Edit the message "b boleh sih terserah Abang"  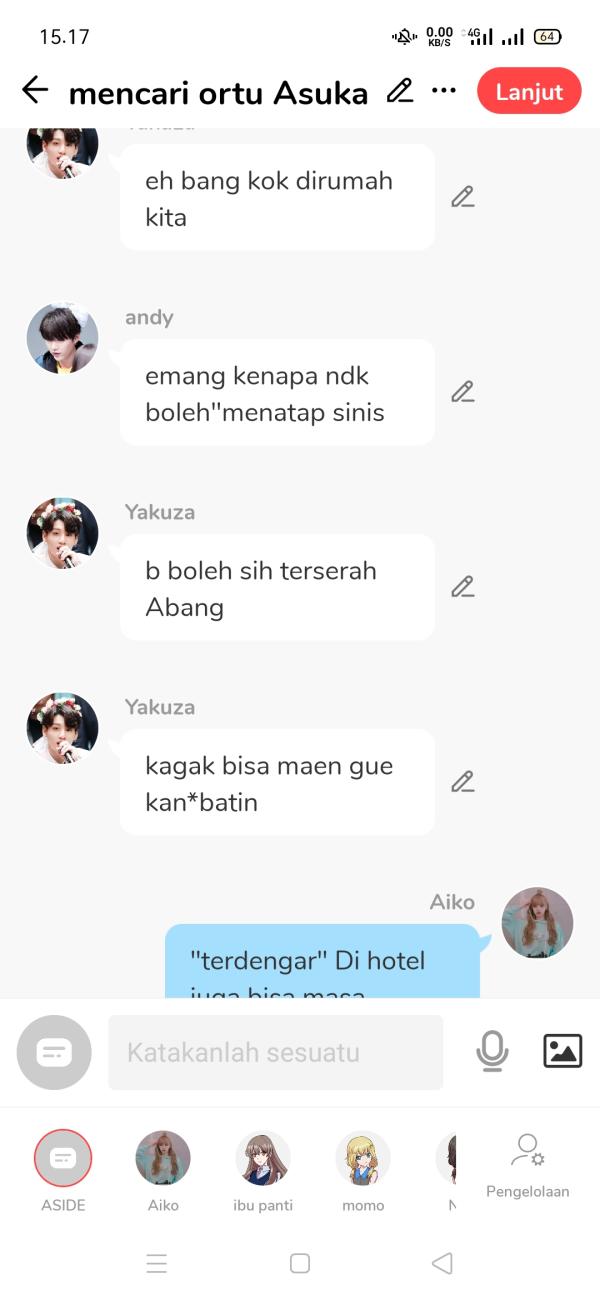(462, 587)
